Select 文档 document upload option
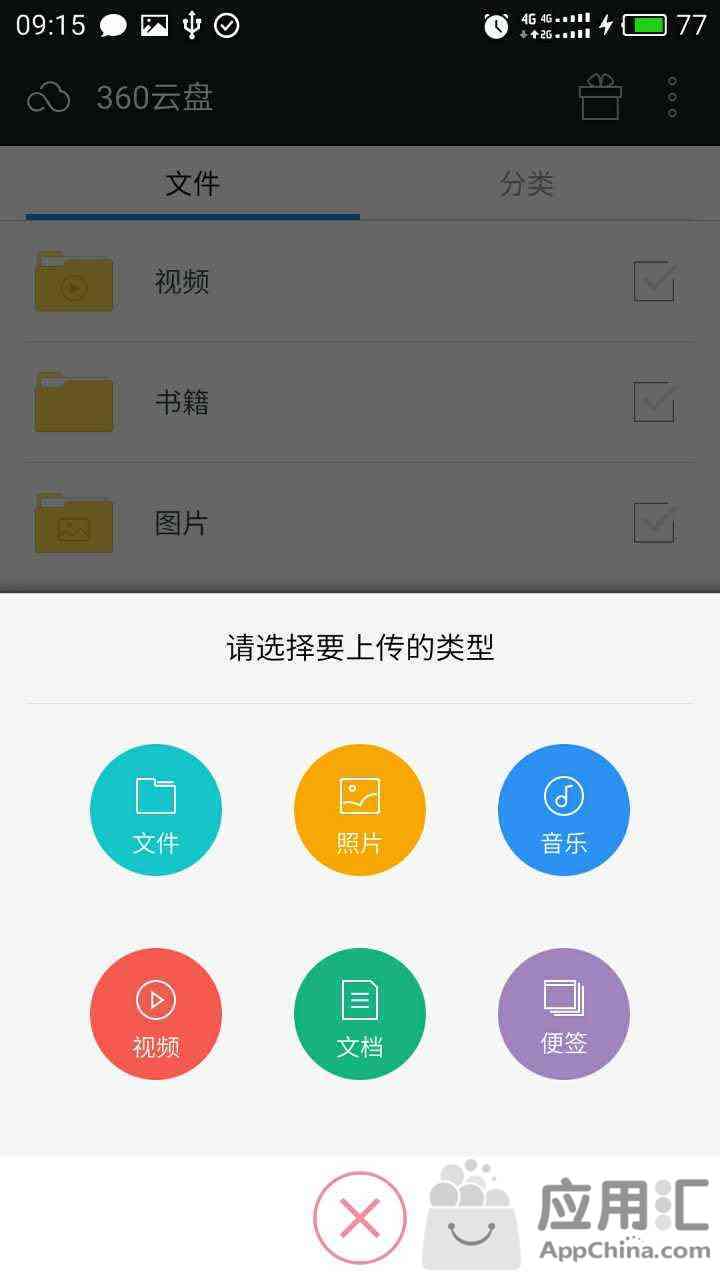 [360, 1014]
